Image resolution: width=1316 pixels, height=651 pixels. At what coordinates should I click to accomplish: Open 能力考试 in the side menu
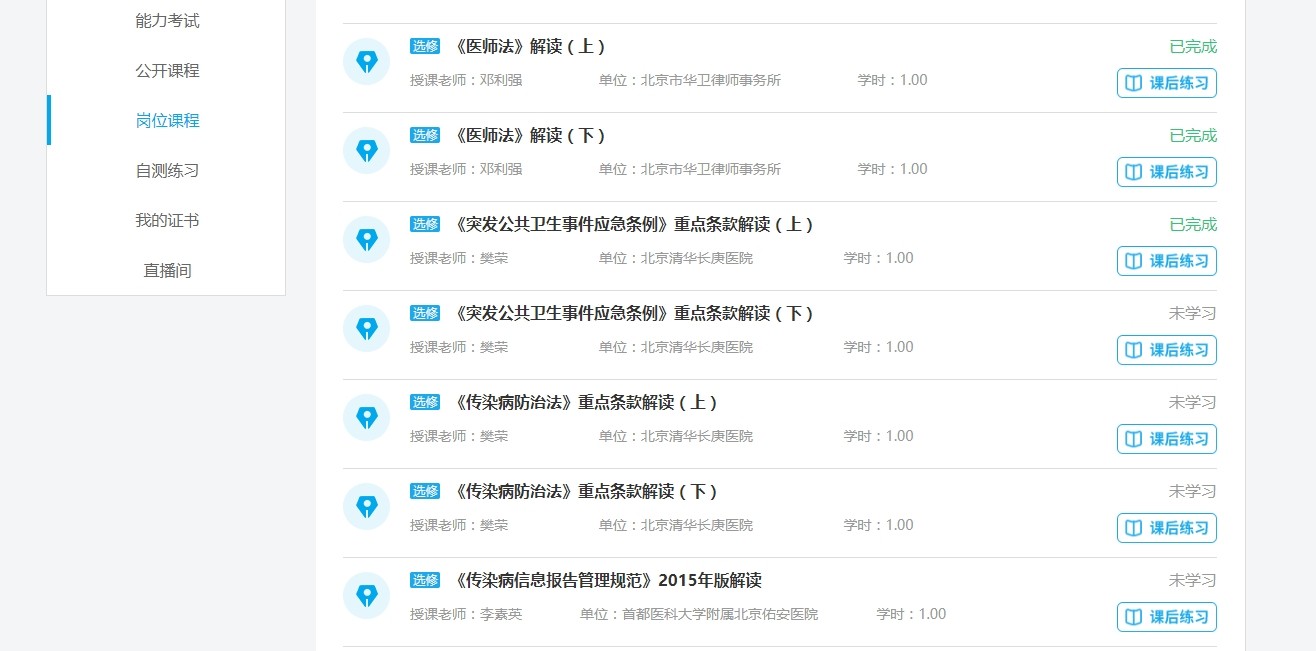(167, 21)
